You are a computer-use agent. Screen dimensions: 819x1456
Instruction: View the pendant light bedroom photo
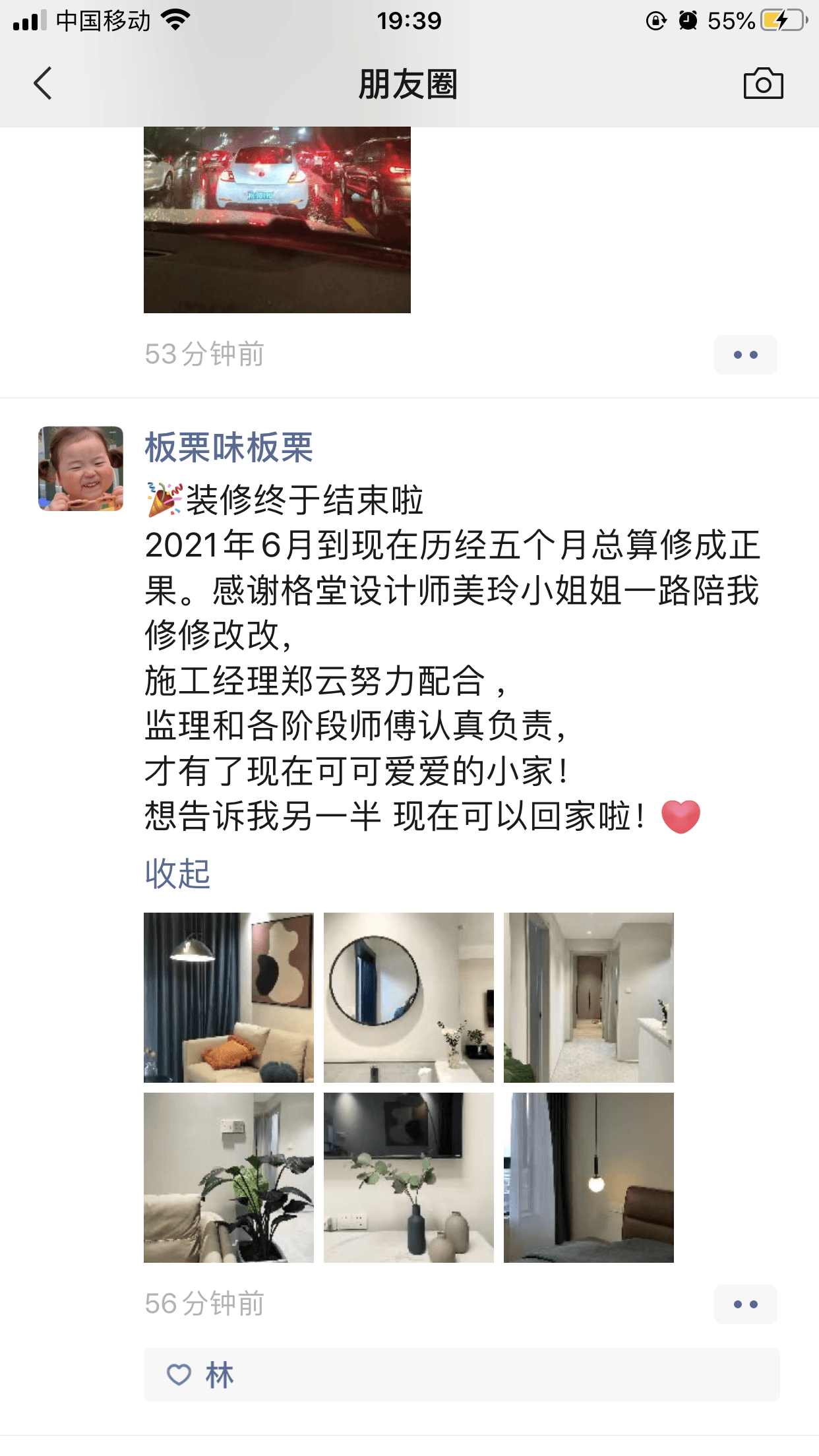click(588, 1177)
